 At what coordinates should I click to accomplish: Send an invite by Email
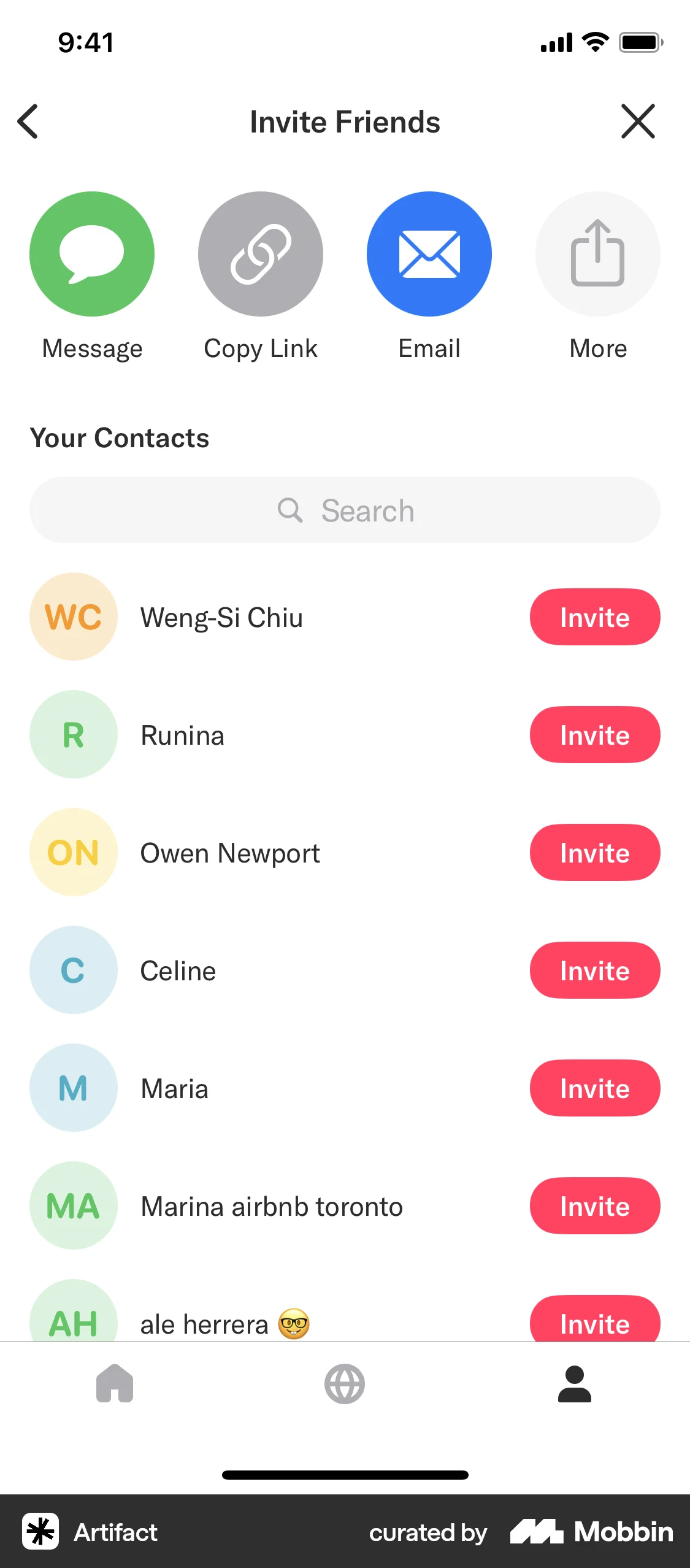[x=429, y=254]
